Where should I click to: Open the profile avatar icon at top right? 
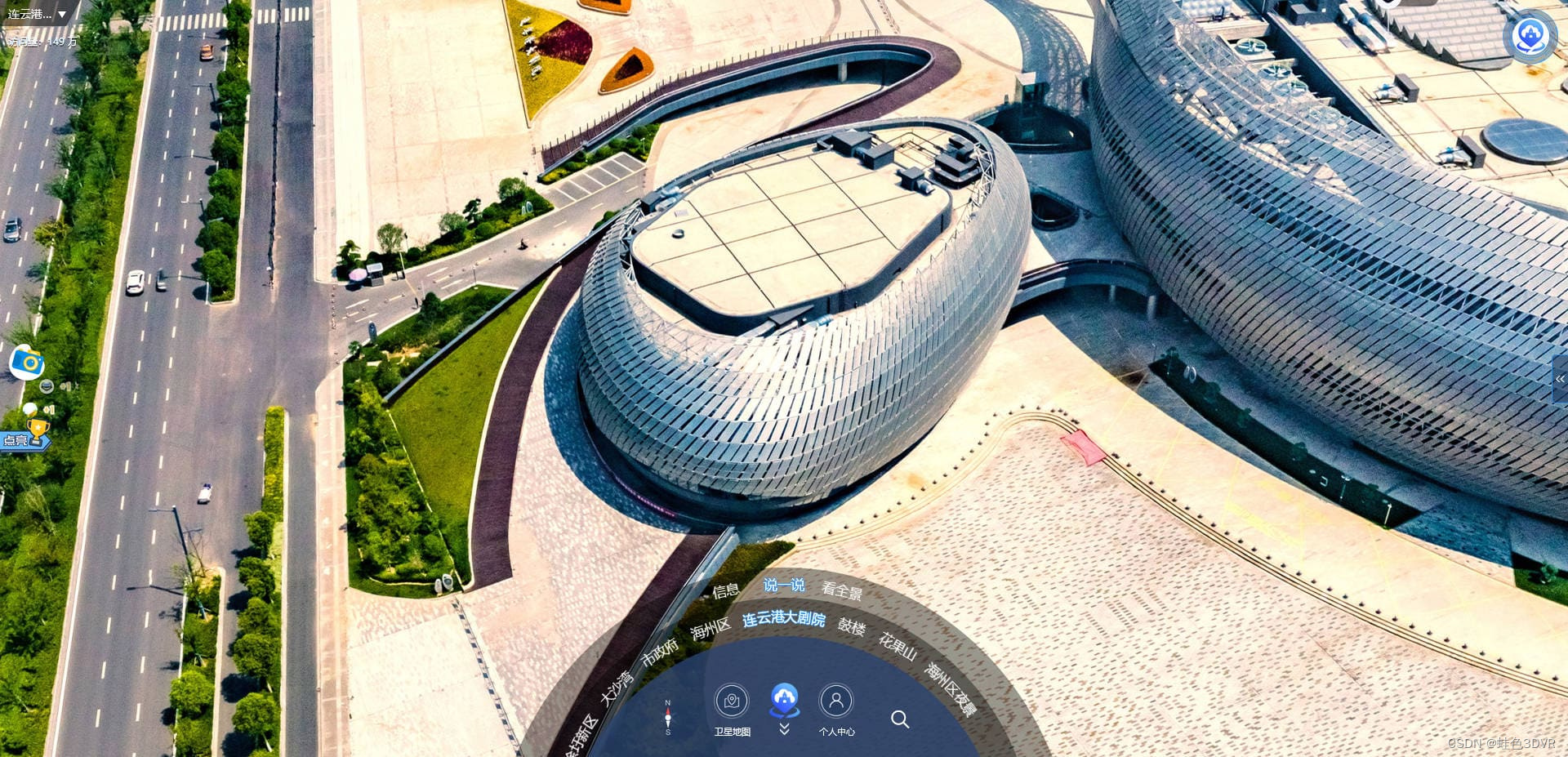[x=1530, y=36]
